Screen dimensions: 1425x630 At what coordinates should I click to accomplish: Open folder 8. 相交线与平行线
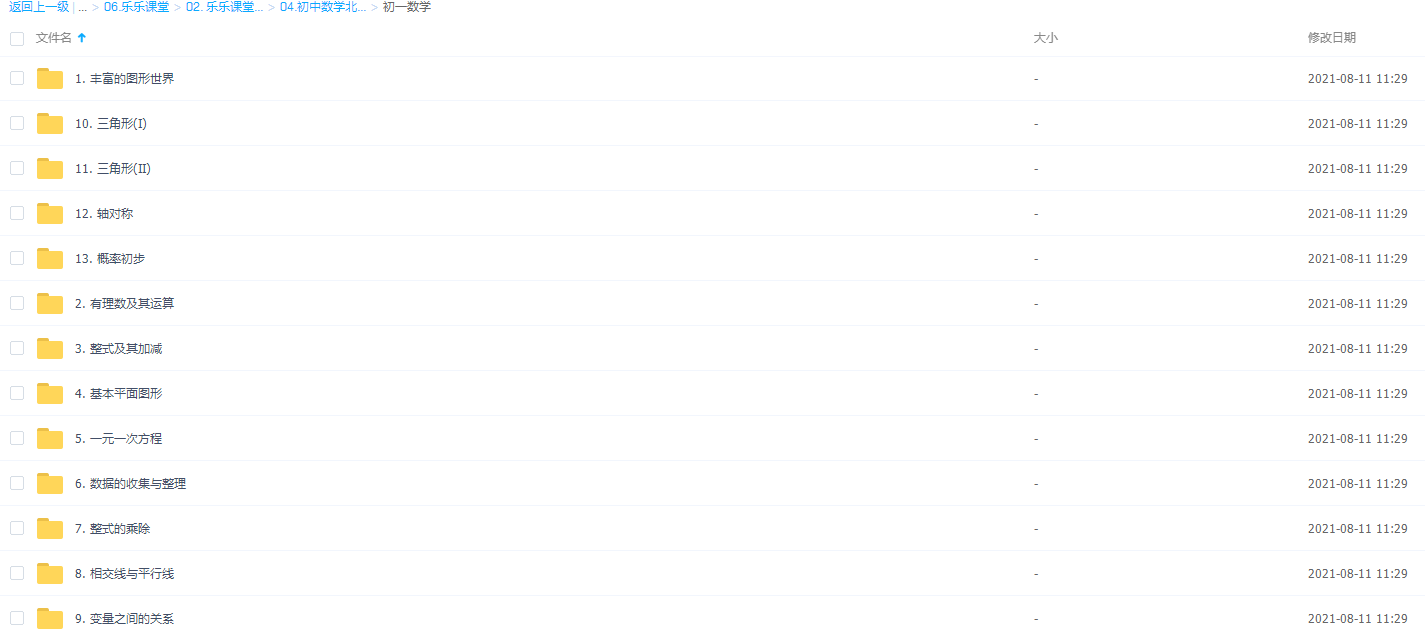pos(124,573)
